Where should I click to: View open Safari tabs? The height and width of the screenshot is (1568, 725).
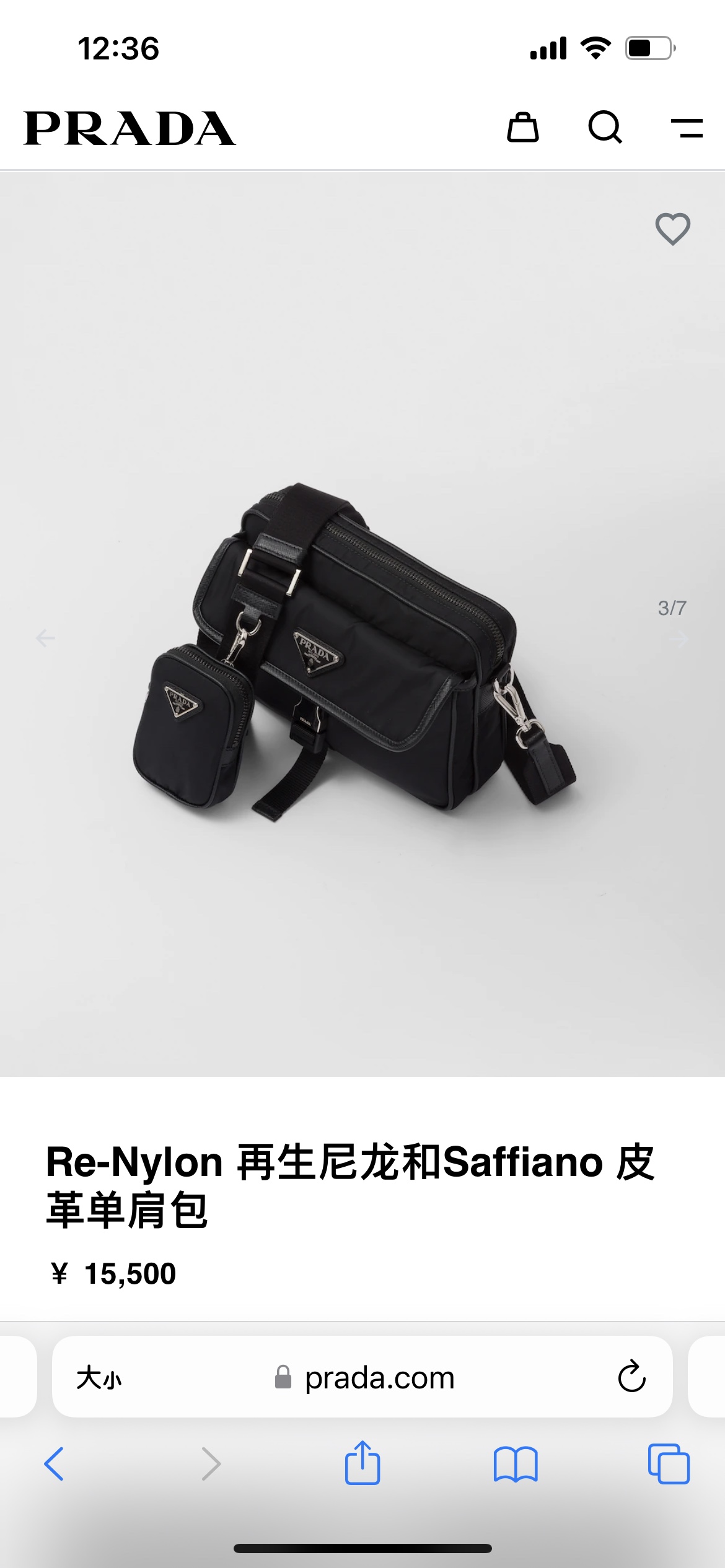[669, 1464]
